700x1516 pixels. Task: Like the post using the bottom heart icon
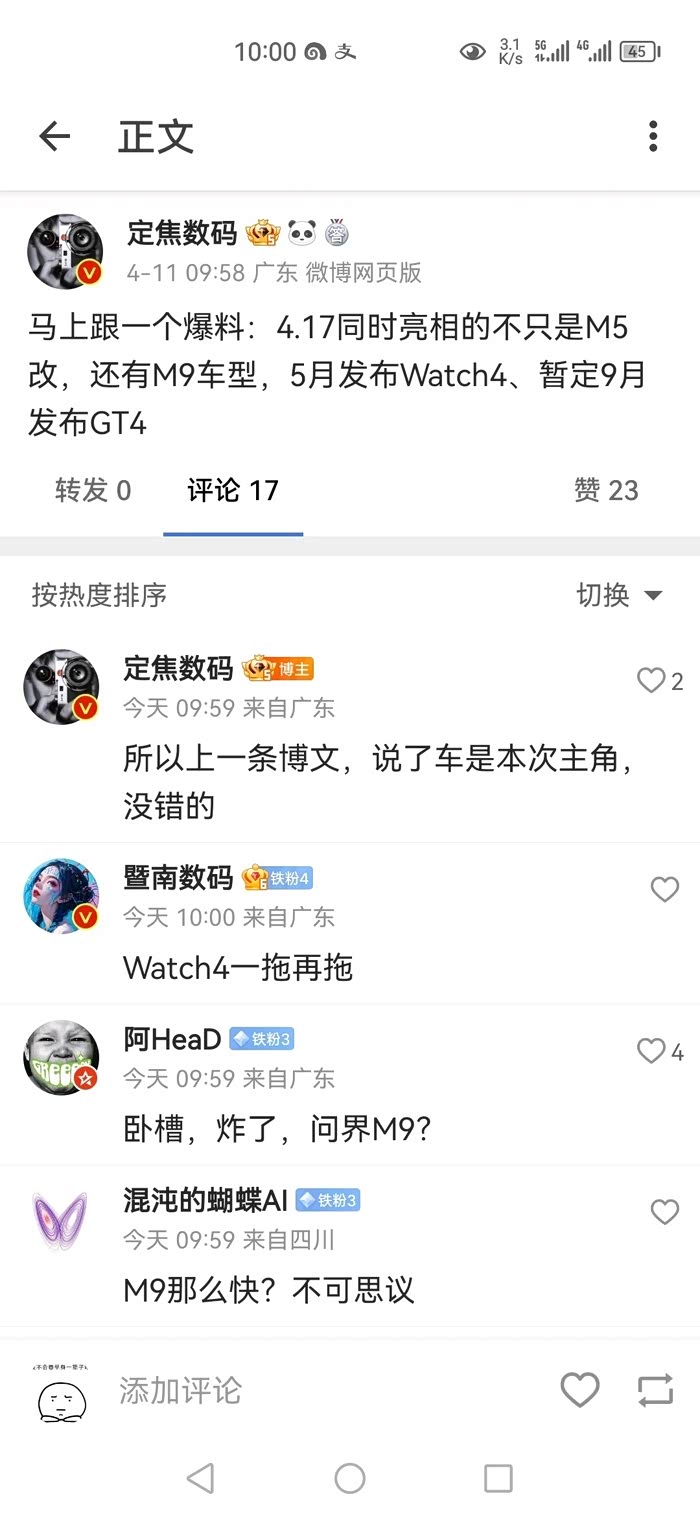[579, 1390]
